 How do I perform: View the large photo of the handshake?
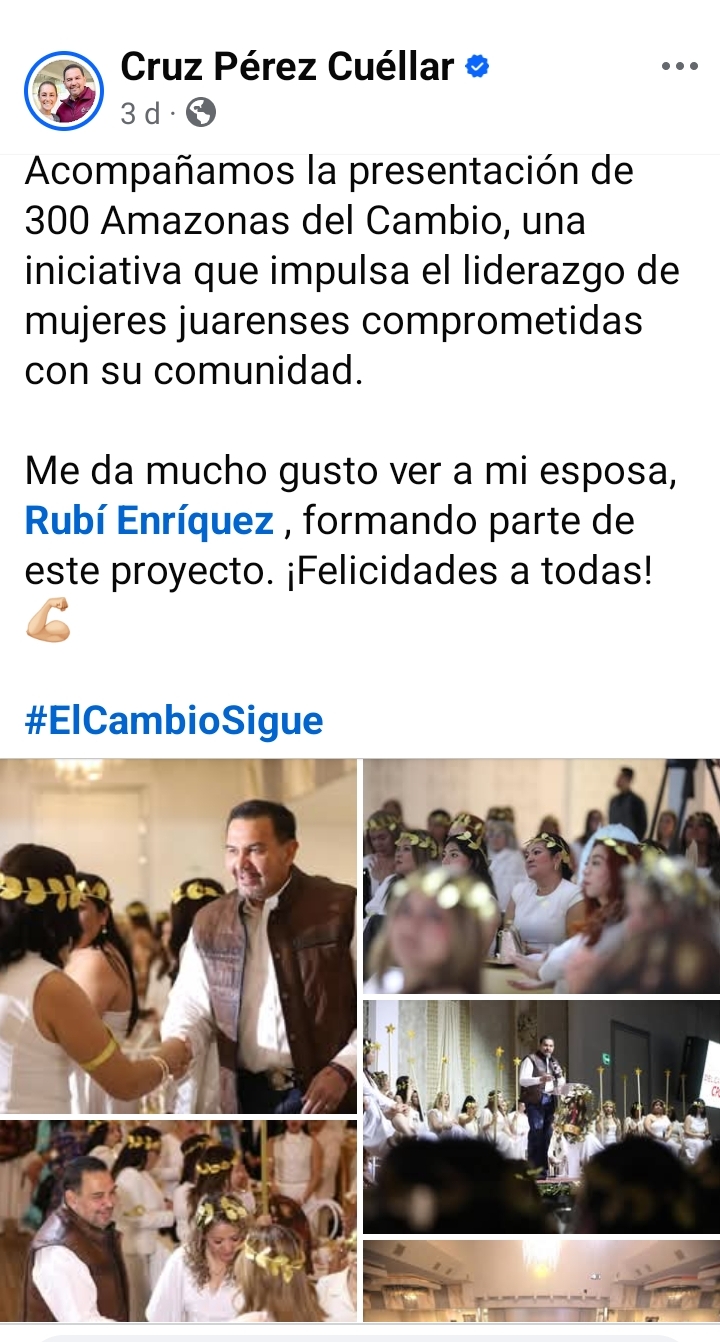pos(178,936)
